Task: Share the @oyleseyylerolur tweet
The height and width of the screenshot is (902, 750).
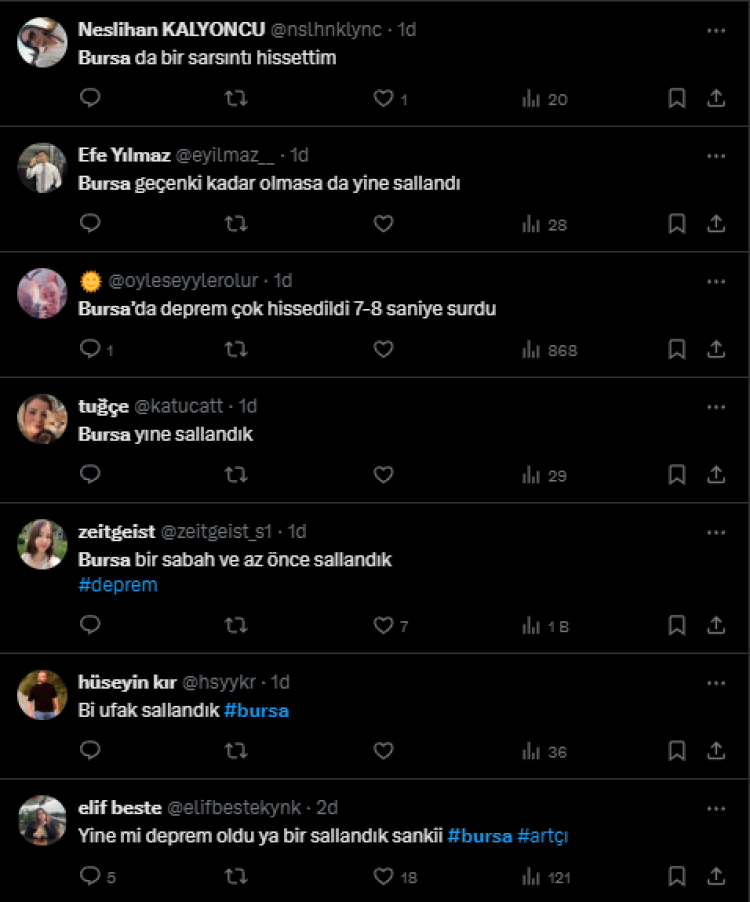Action: tap(716, 350)
